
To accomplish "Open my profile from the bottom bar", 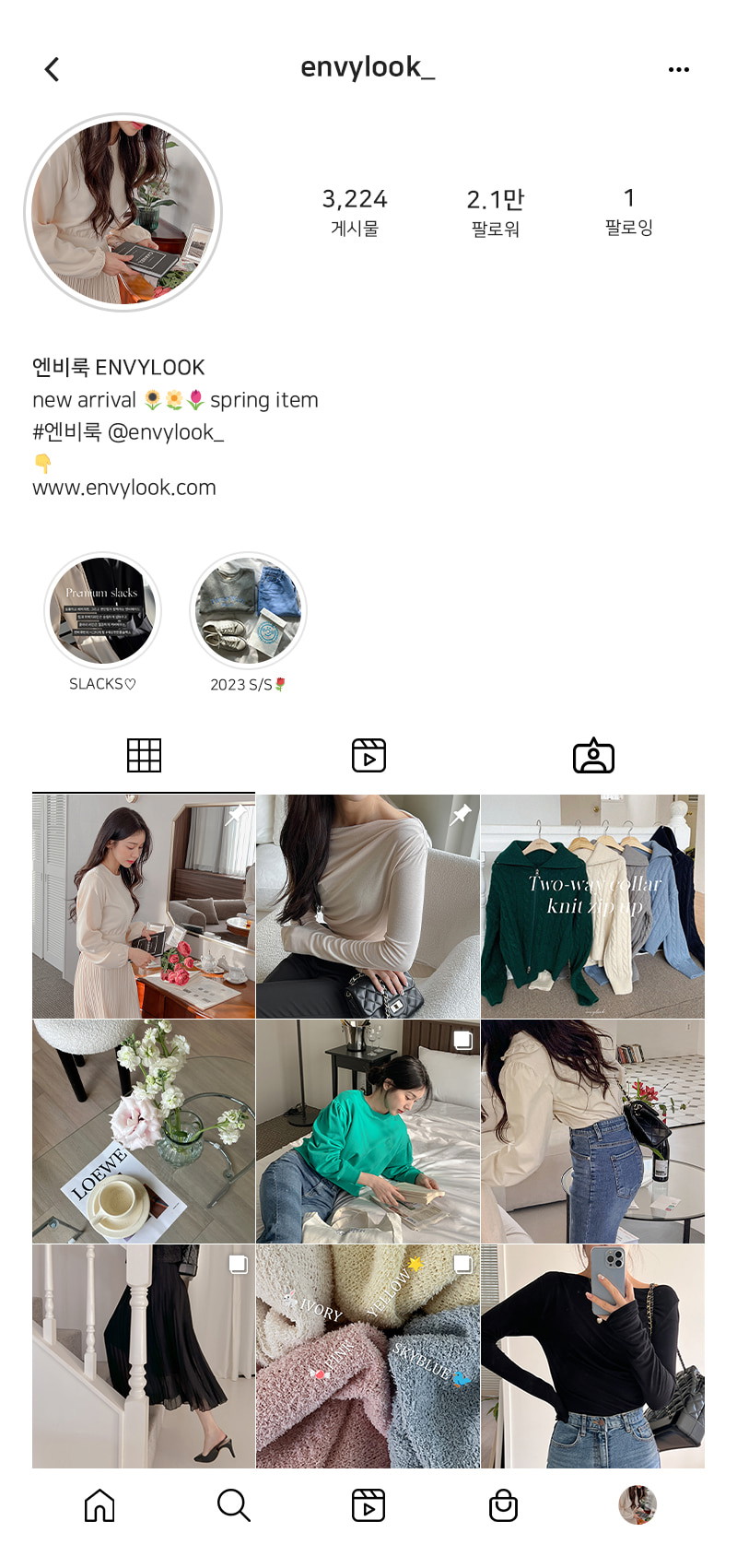I will (637, 1505).
